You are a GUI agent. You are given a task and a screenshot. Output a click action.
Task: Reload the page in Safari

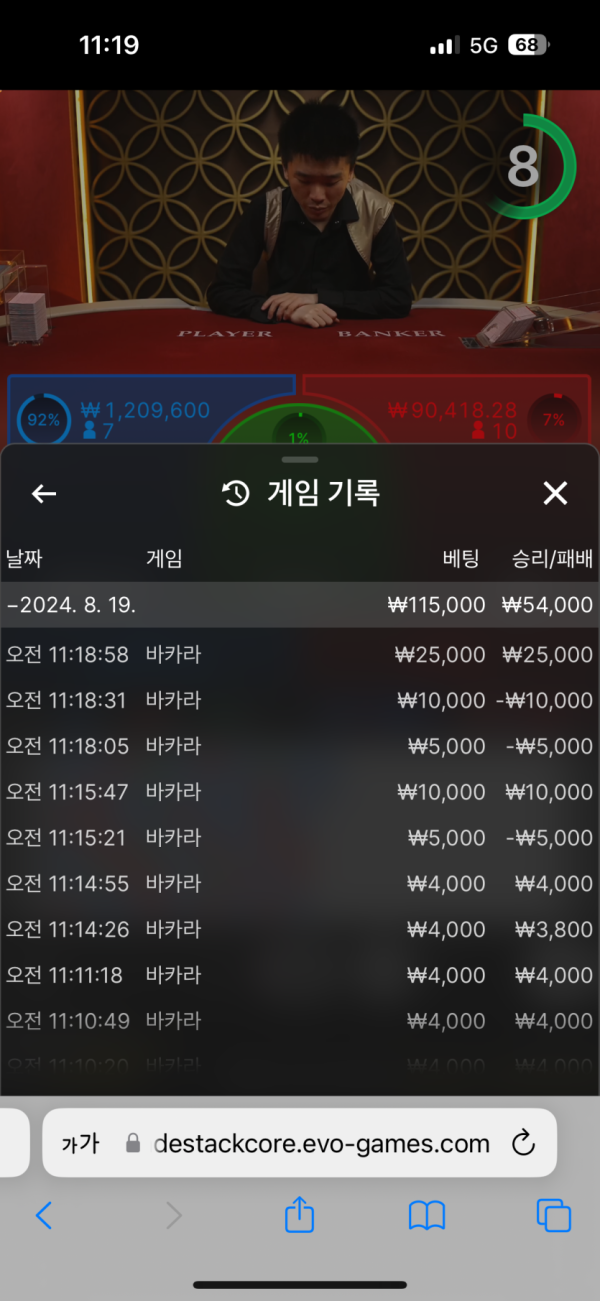coord(523,1143)
